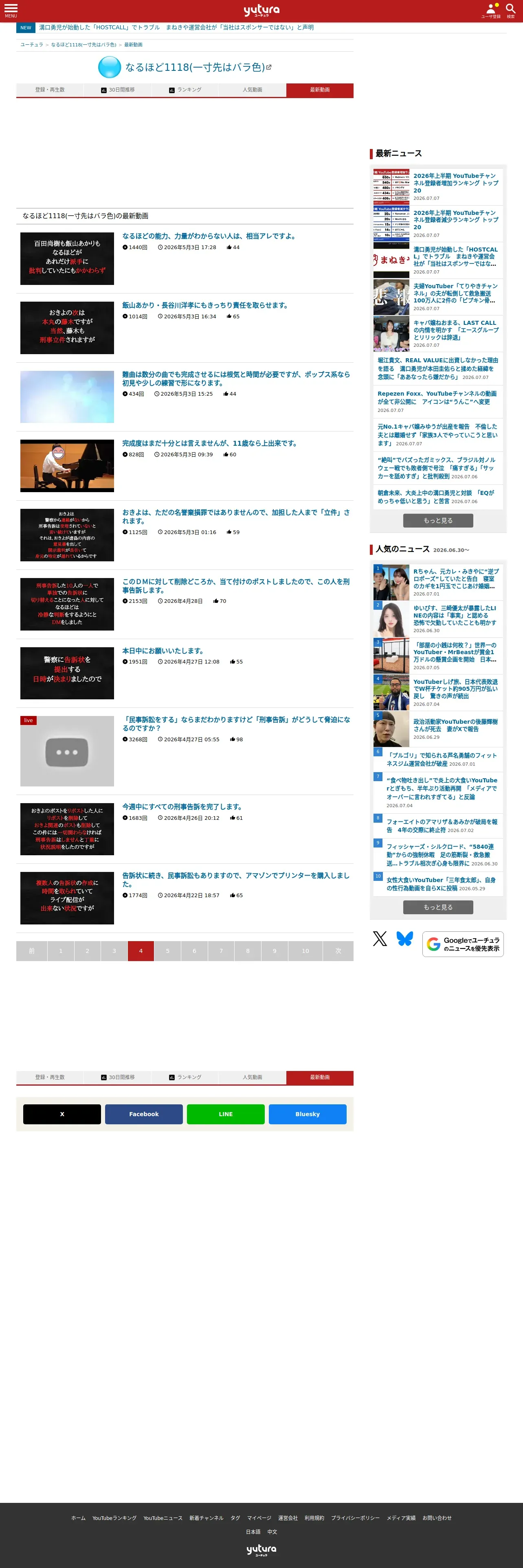Open the Bluesky butterfly icon in sidebar
Screen dimensions: 523x1568
tap(405, 939)
